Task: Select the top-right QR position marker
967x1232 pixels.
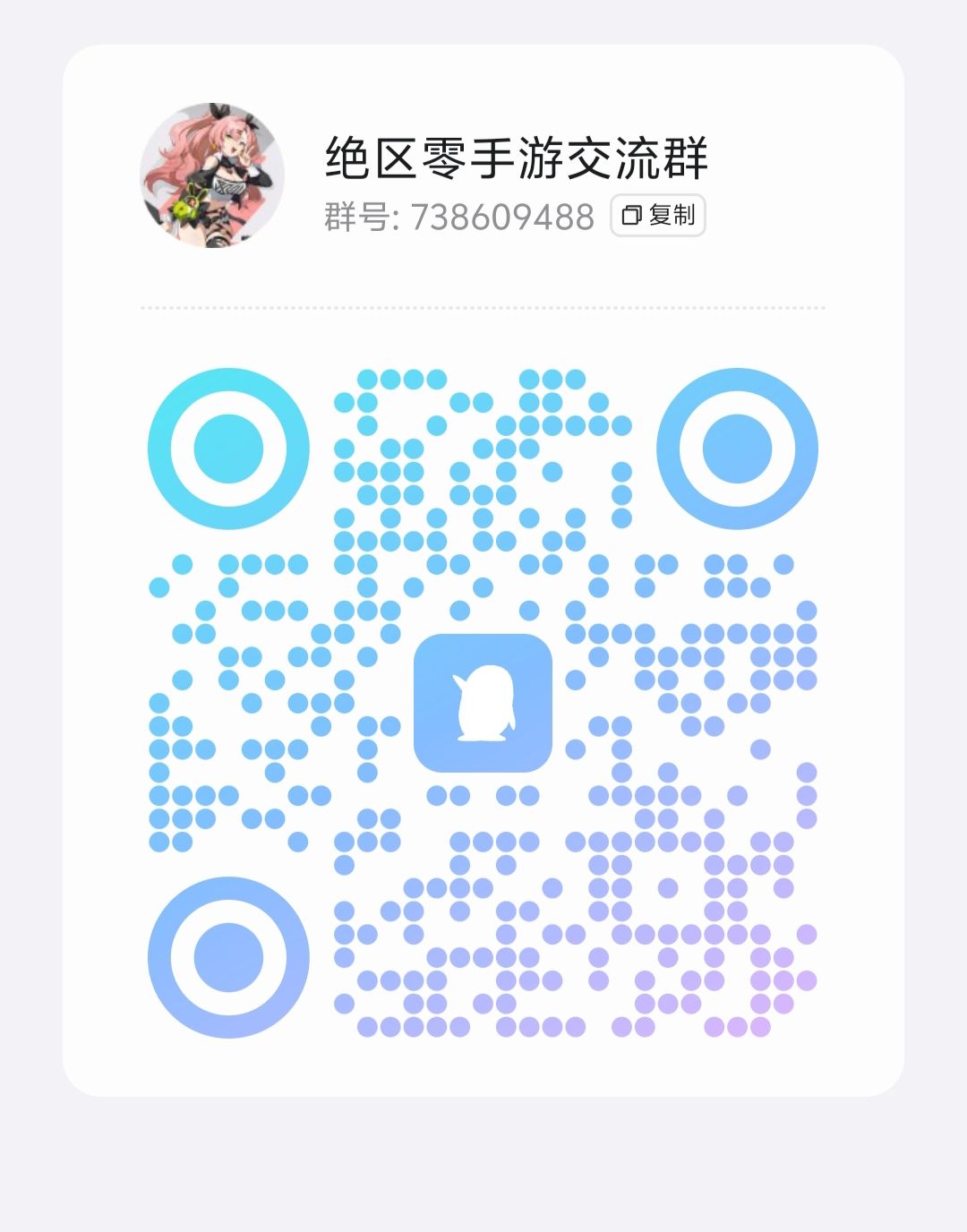Action: (739, 447)
